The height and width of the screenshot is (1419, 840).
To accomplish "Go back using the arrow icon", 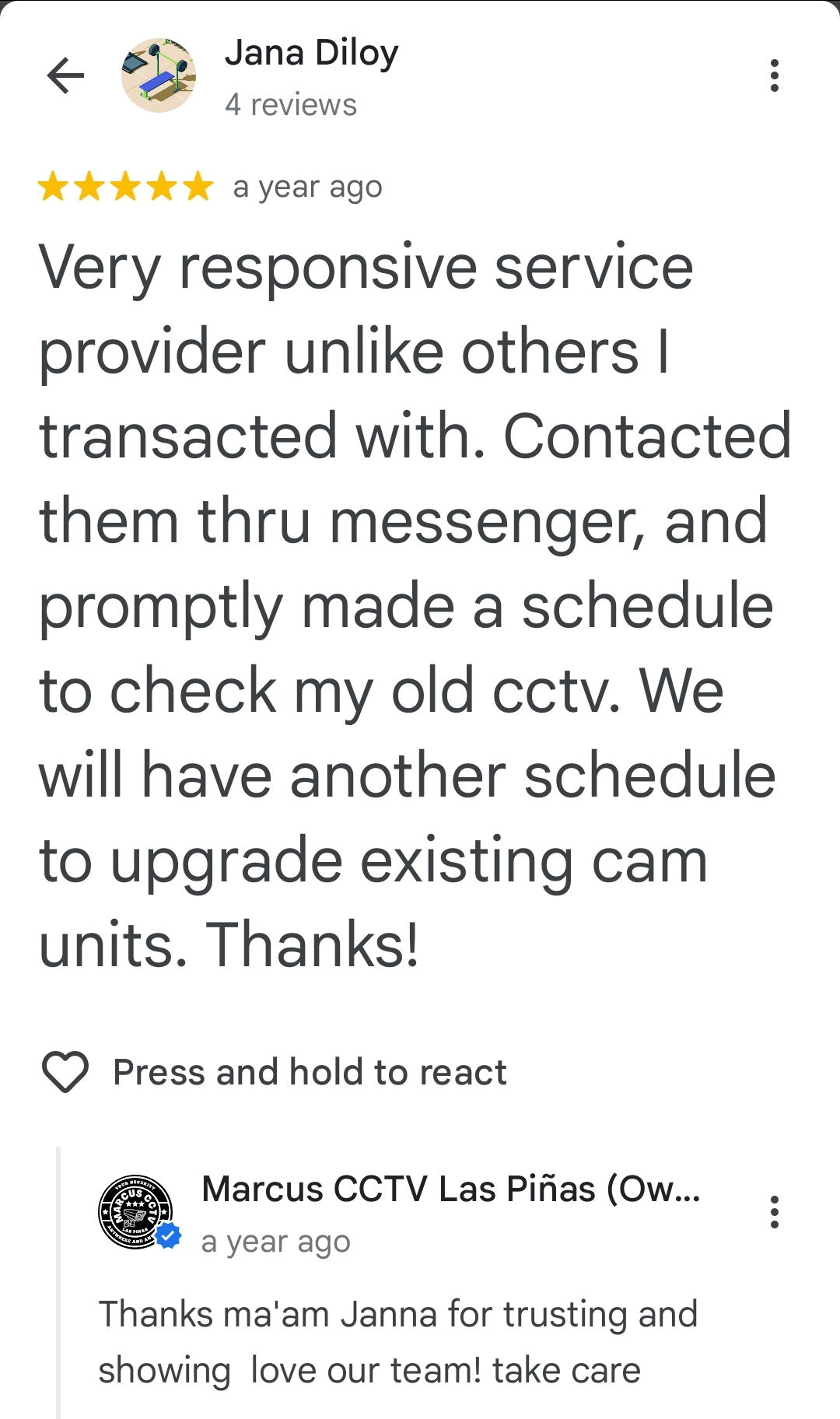I will [x=65, y=75].
